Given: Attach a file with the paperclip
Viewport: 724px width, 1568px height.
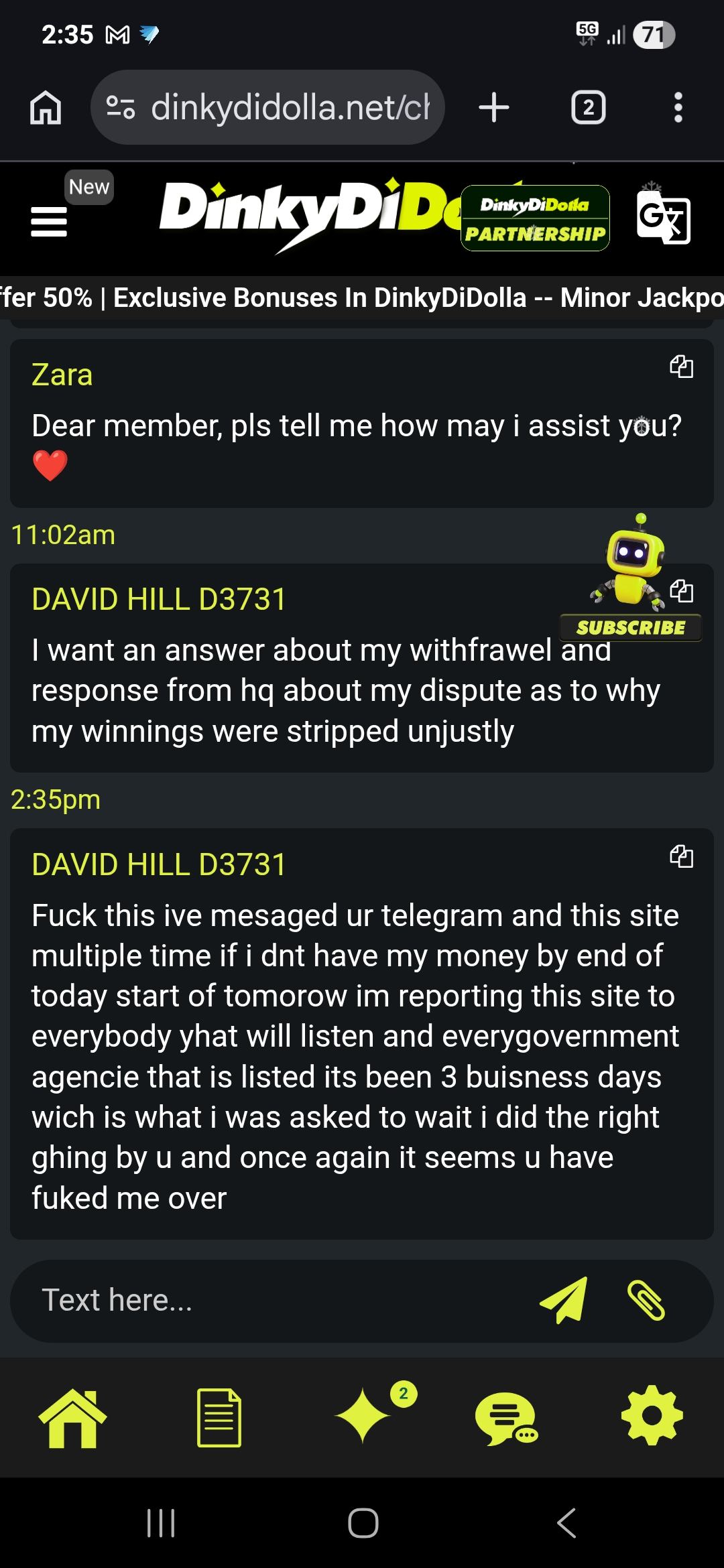Looking at the screenshot, I should pos(646,1301).
